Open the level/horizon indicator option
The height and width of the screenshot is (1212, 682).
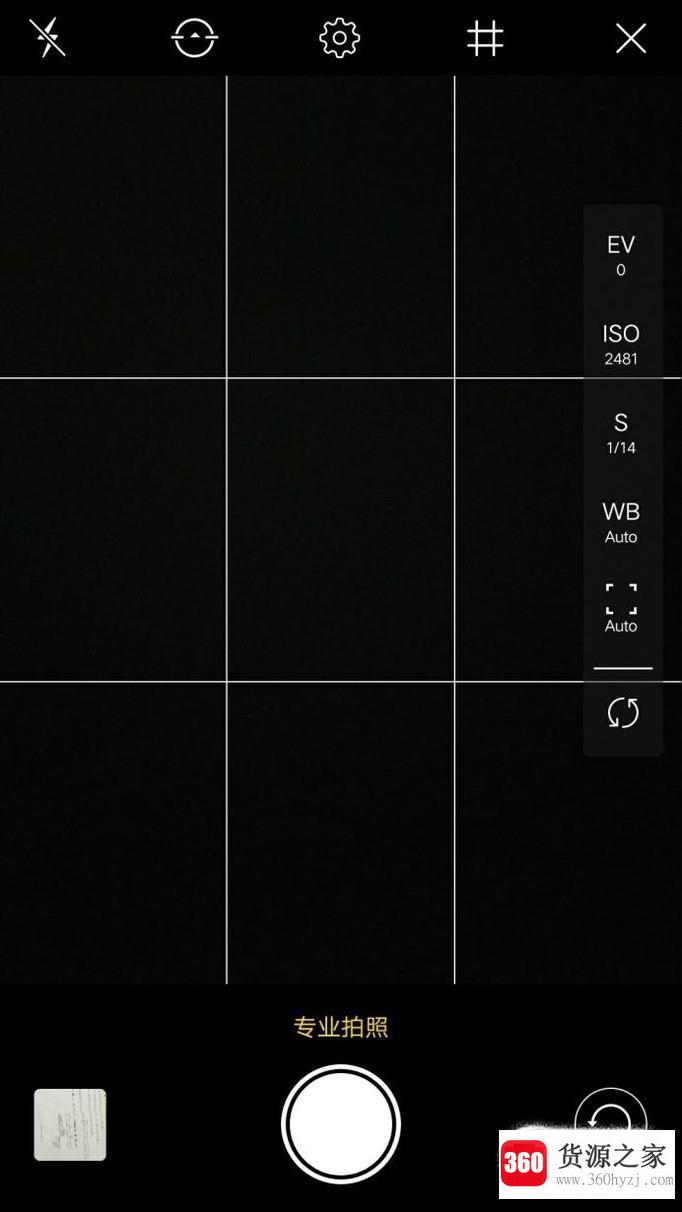[x=194, y=38]
